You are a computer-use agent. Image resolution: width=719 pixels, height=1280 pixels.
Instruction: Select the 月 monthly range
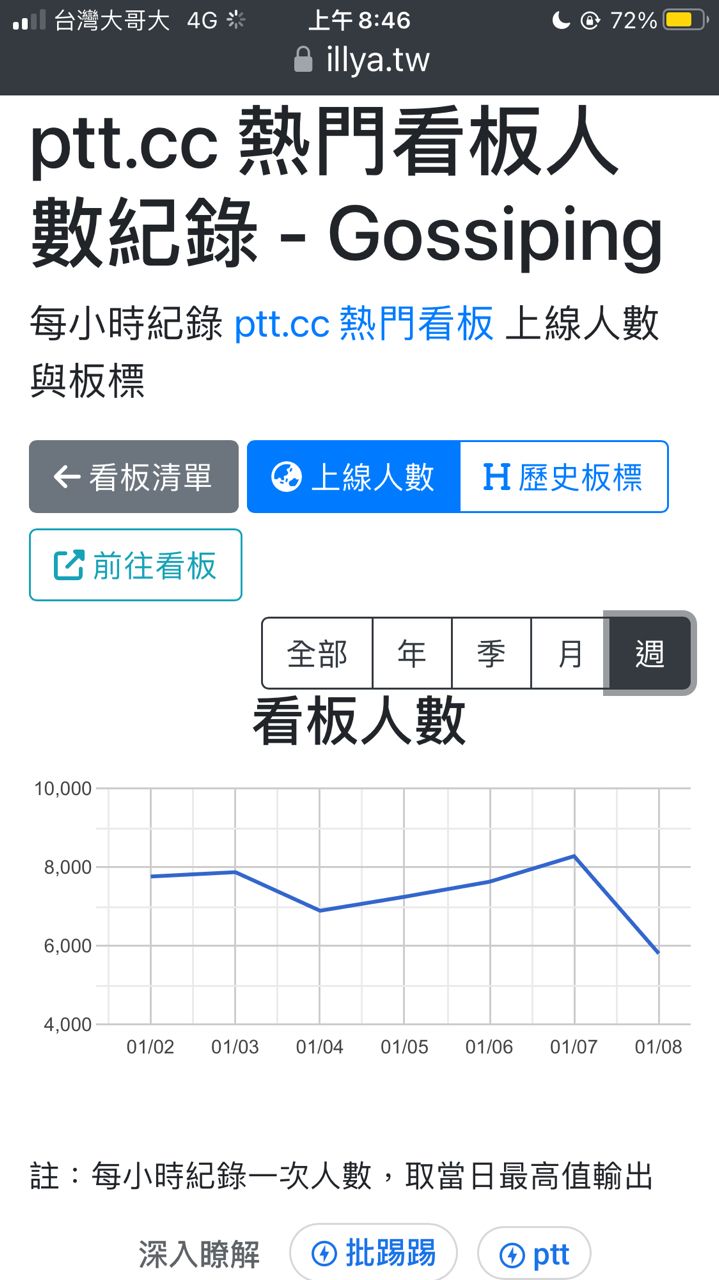[570, 653]
